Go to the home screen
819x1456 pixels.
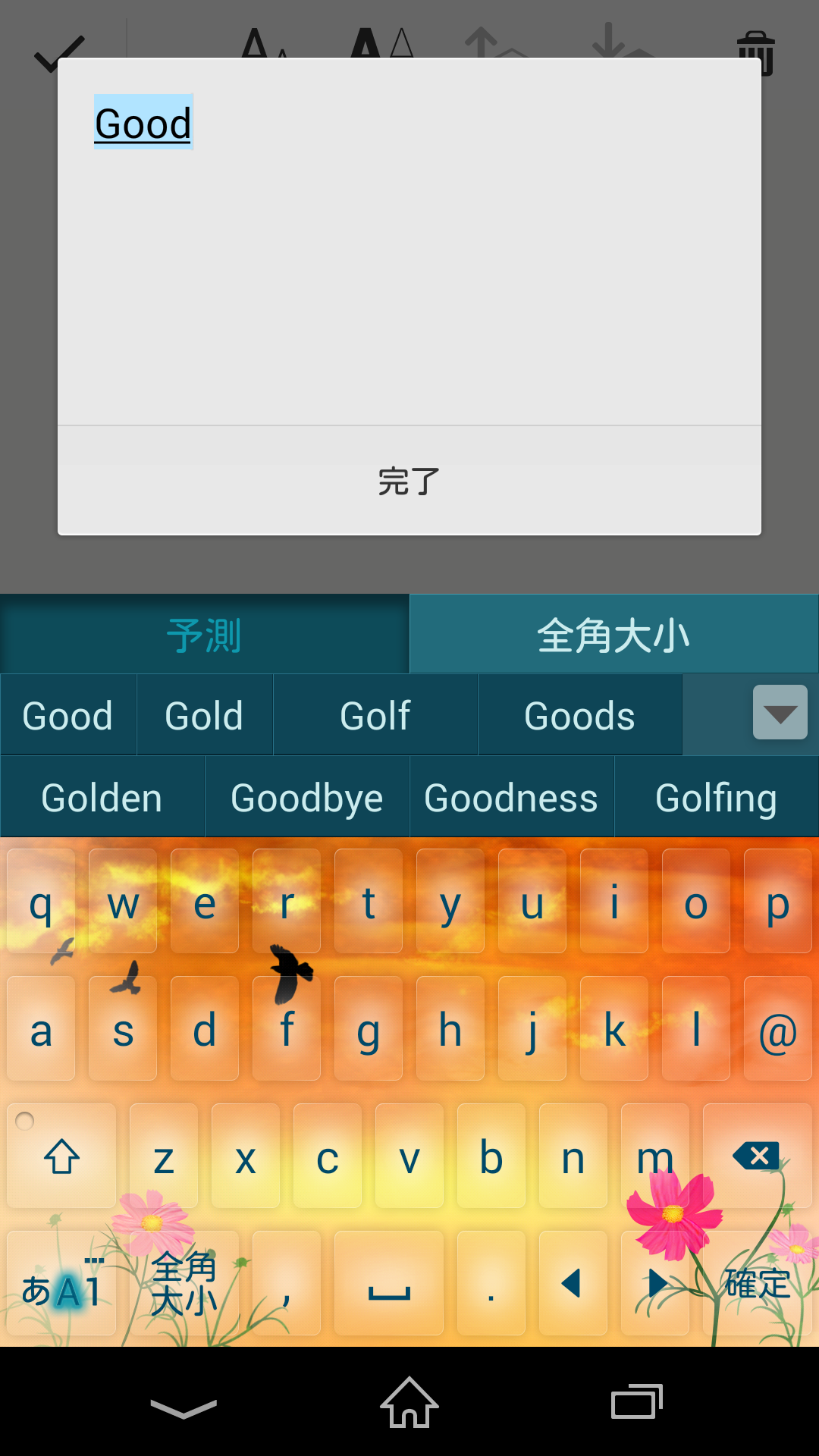point(409,1403)
